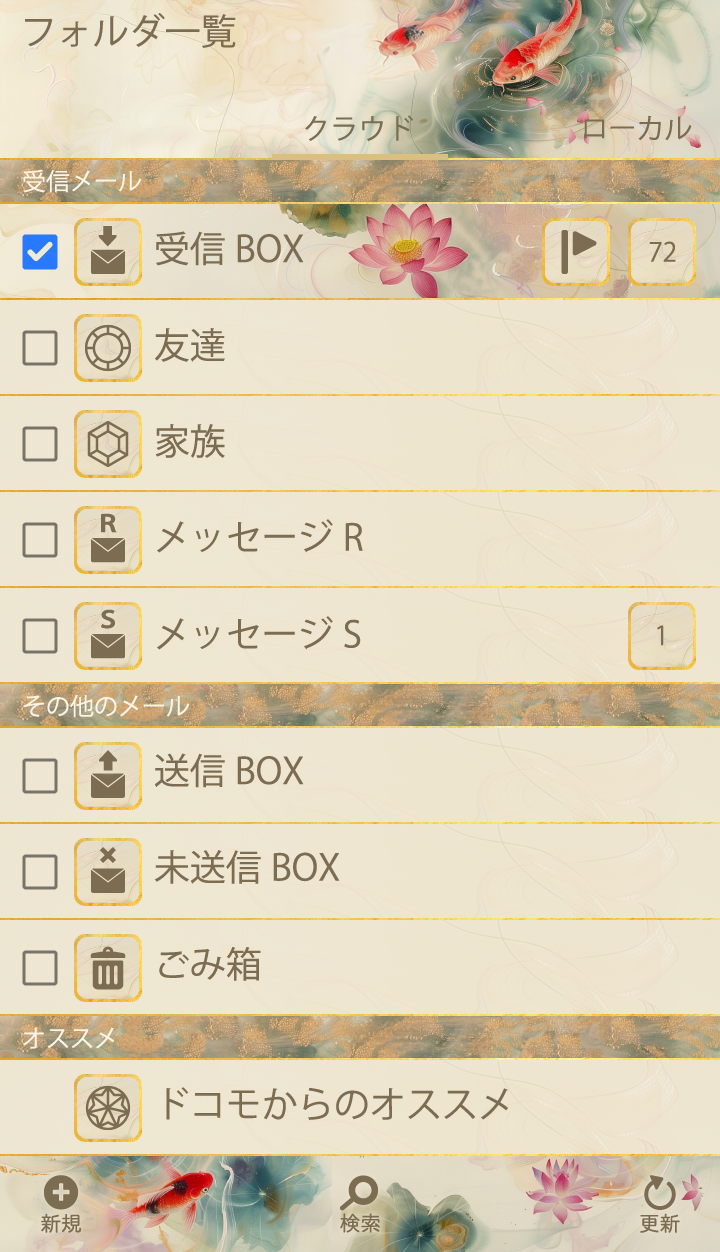720x1252 pixels.
Task: Open the ごみ箱 trash folder
Action: pyautogui.click(x=208, y=965)
